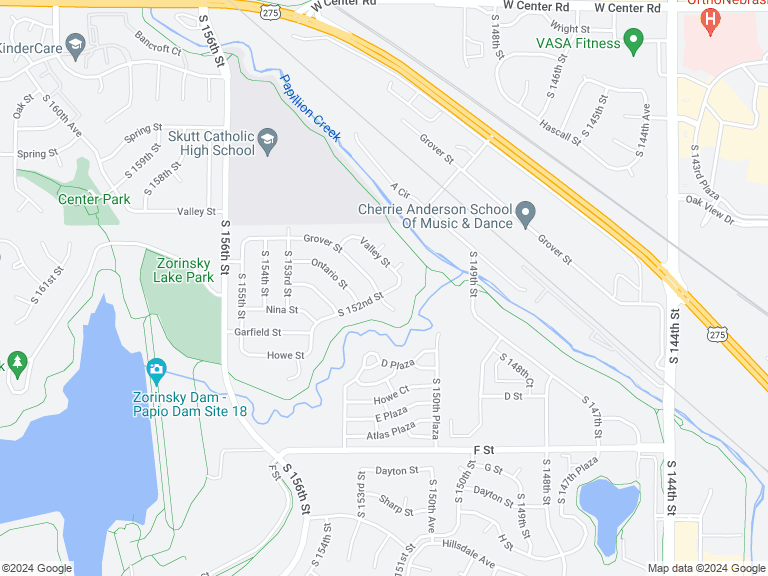Open the OrthoNebraska hospital marker

711,21
